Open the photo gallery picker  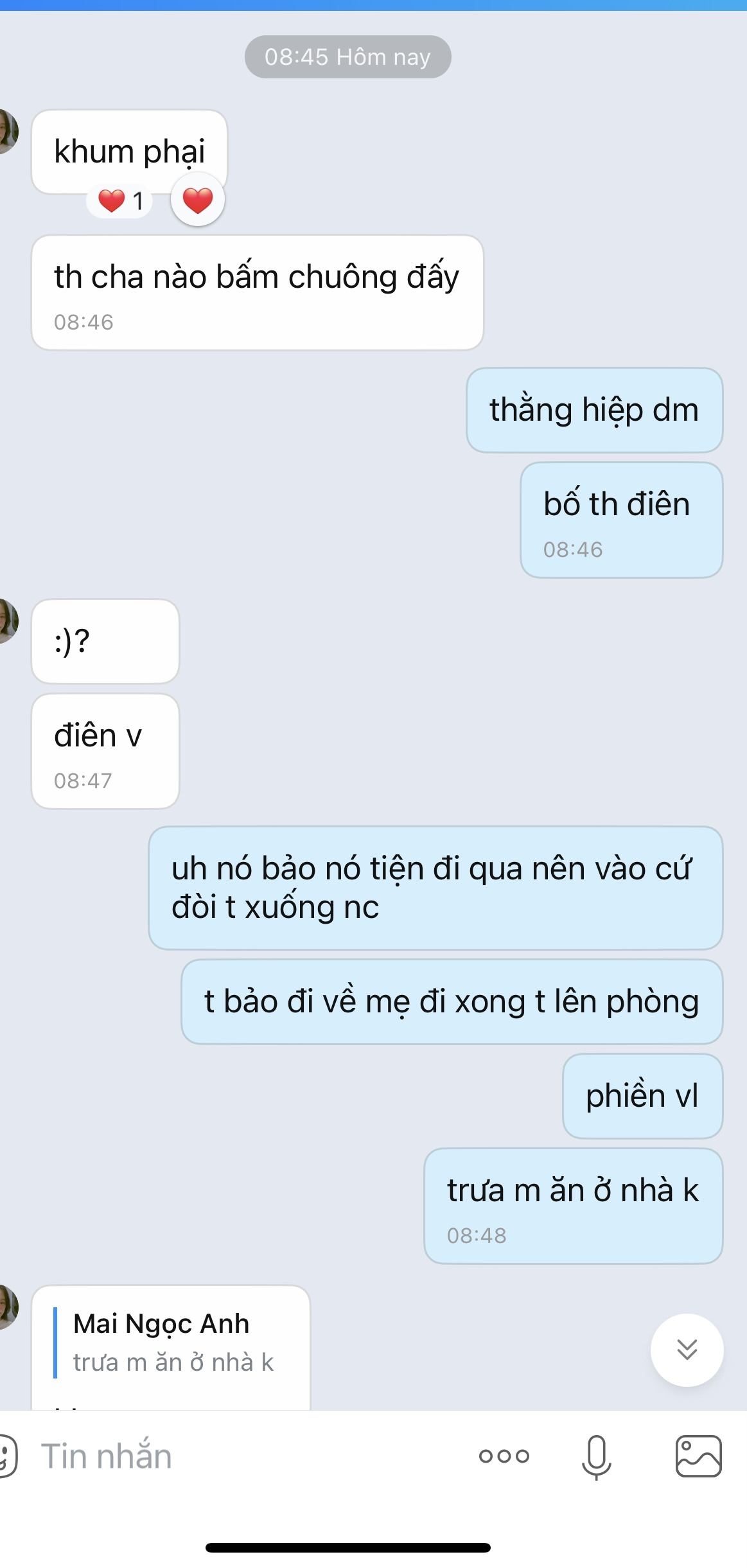pyautogui.click(x=698, y=1456)
